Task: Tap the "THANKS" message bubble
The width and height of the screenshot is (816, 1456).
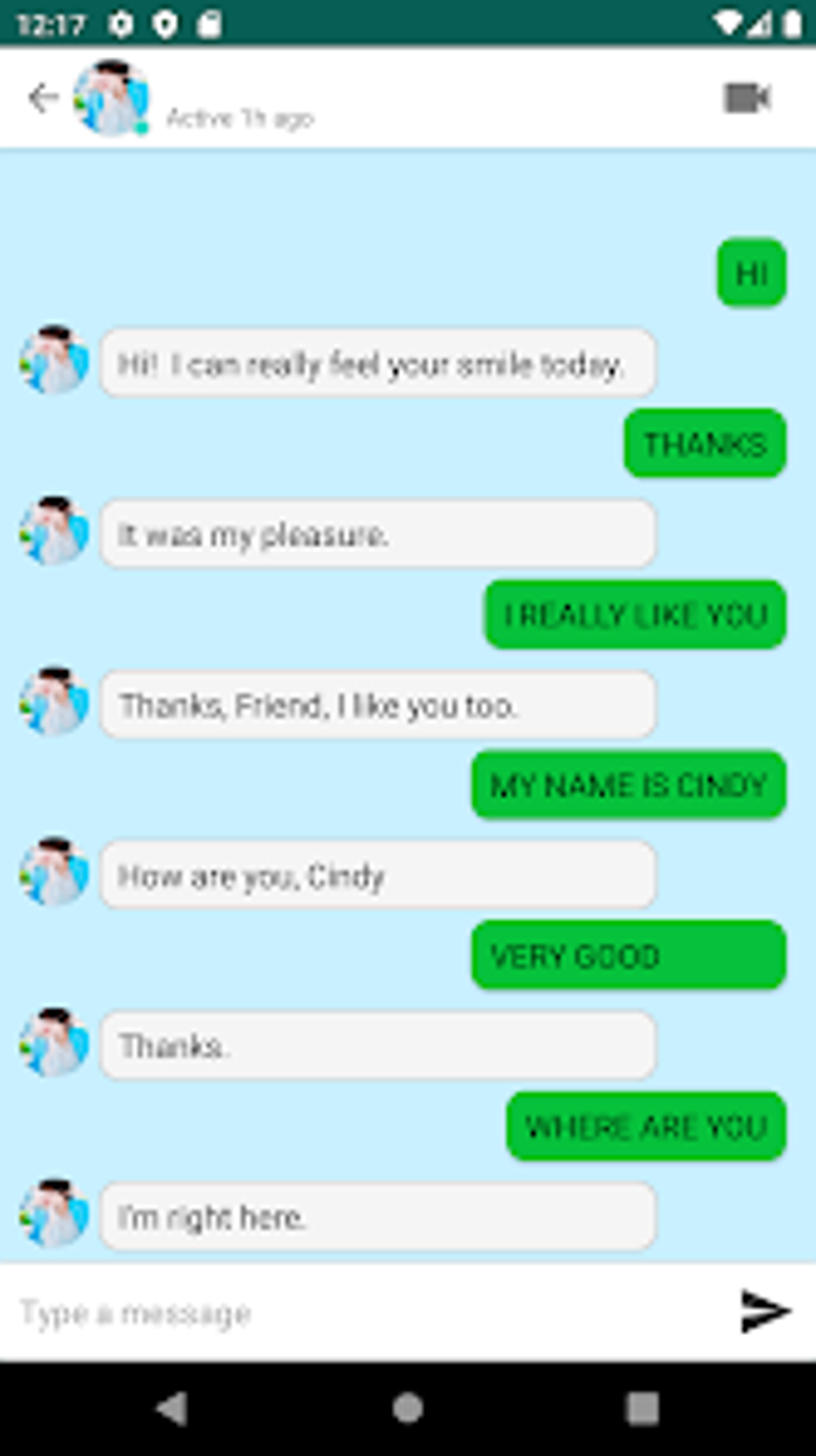Action: [x=706, y=443]
